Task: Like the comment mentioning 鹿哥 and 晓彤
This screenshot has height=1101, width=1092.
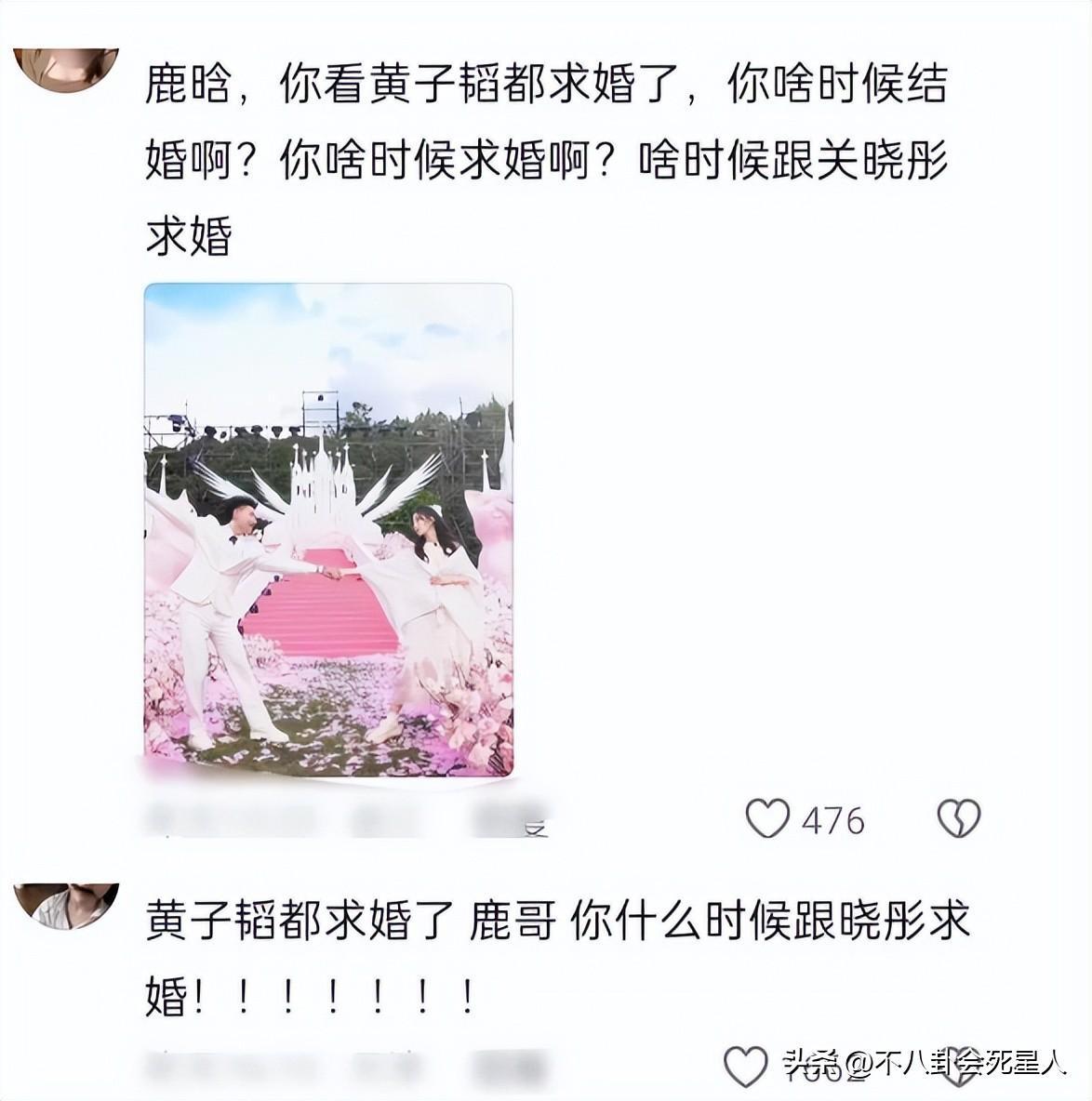Action: [746, 1066]
